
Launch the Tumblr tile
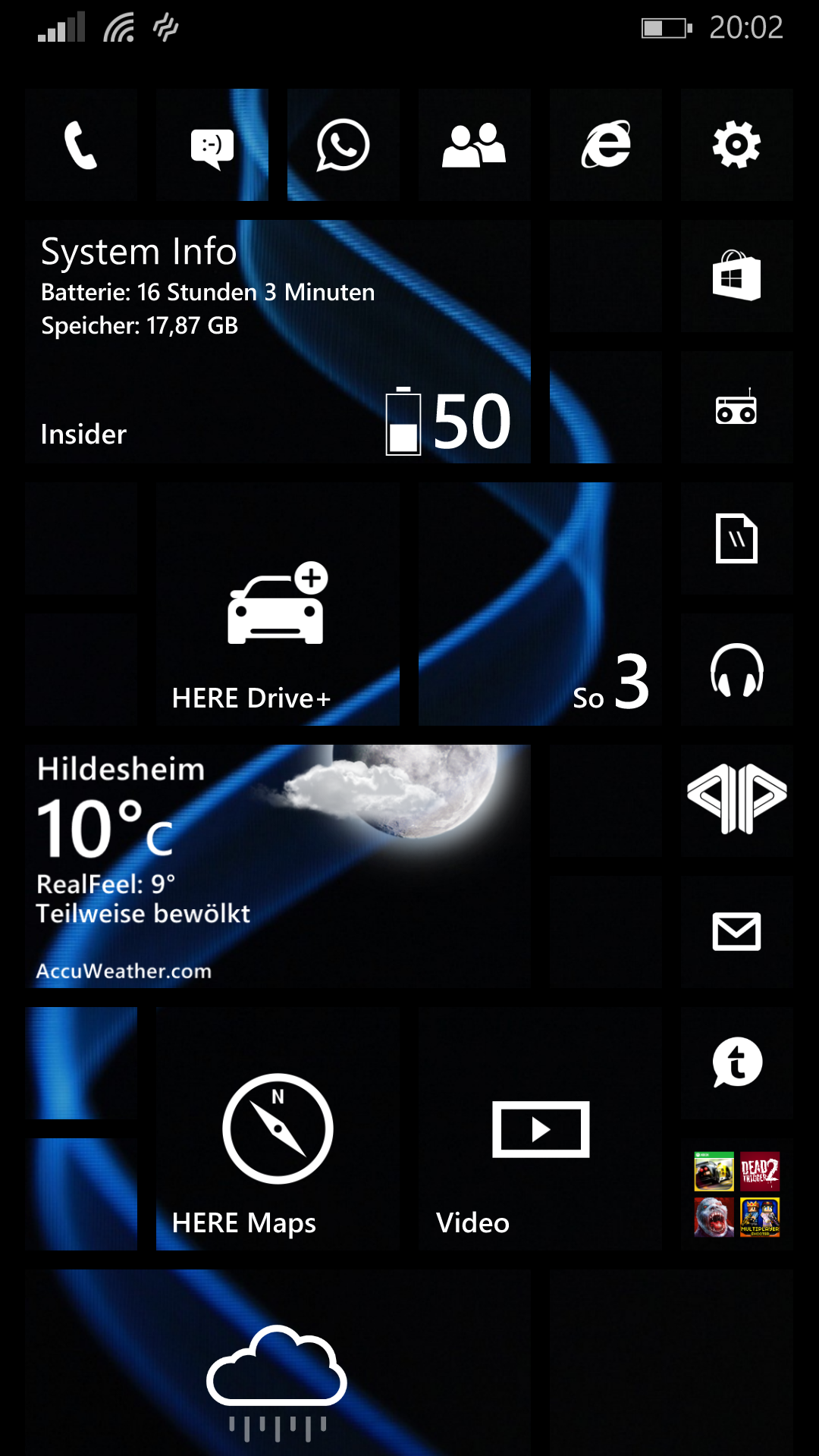point(737,1063)
